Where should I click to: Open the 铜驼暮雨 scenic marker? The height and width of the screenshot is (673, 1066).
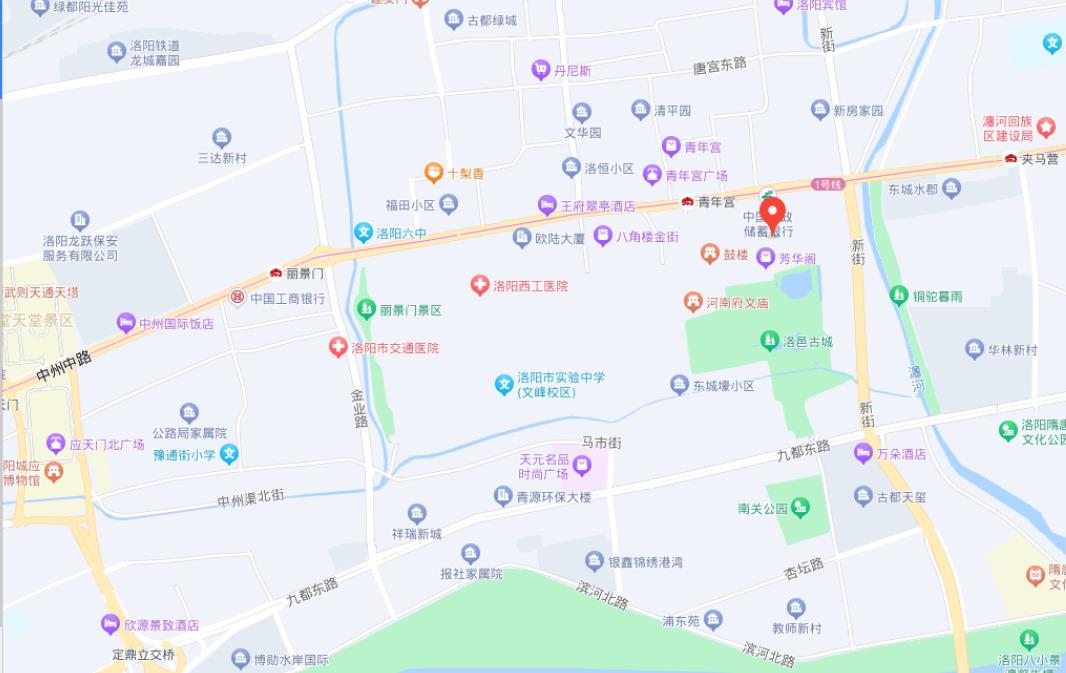coord(899,295)
